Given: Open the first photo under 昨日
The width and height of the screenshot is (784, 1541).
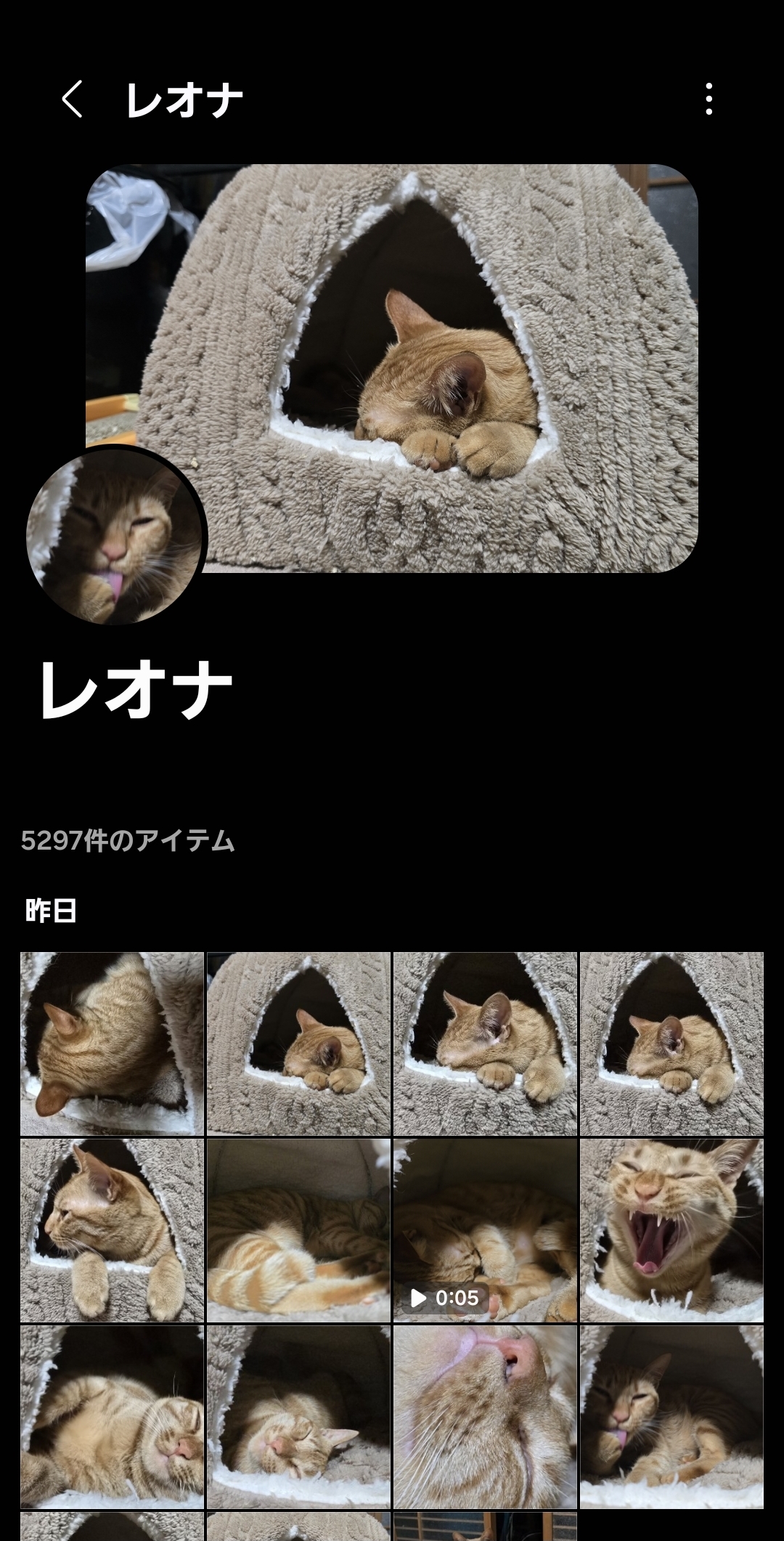Looking at the screenshot, I should coord(112,1044).
